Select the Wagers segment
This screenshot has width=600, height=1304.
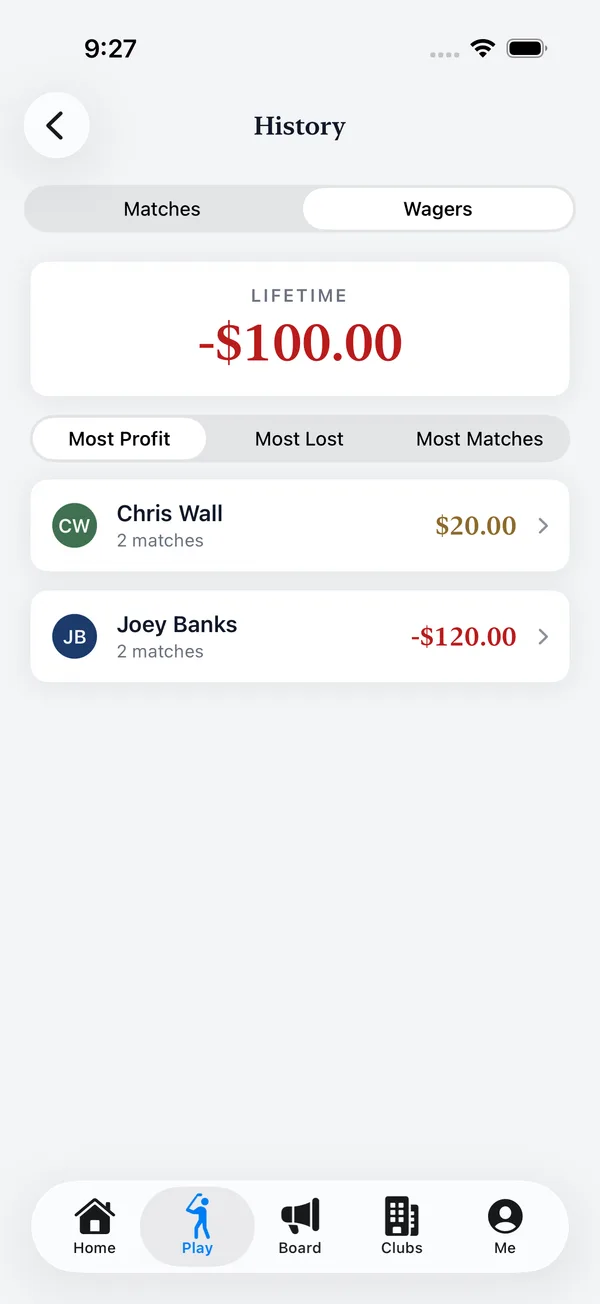point(438,209)
